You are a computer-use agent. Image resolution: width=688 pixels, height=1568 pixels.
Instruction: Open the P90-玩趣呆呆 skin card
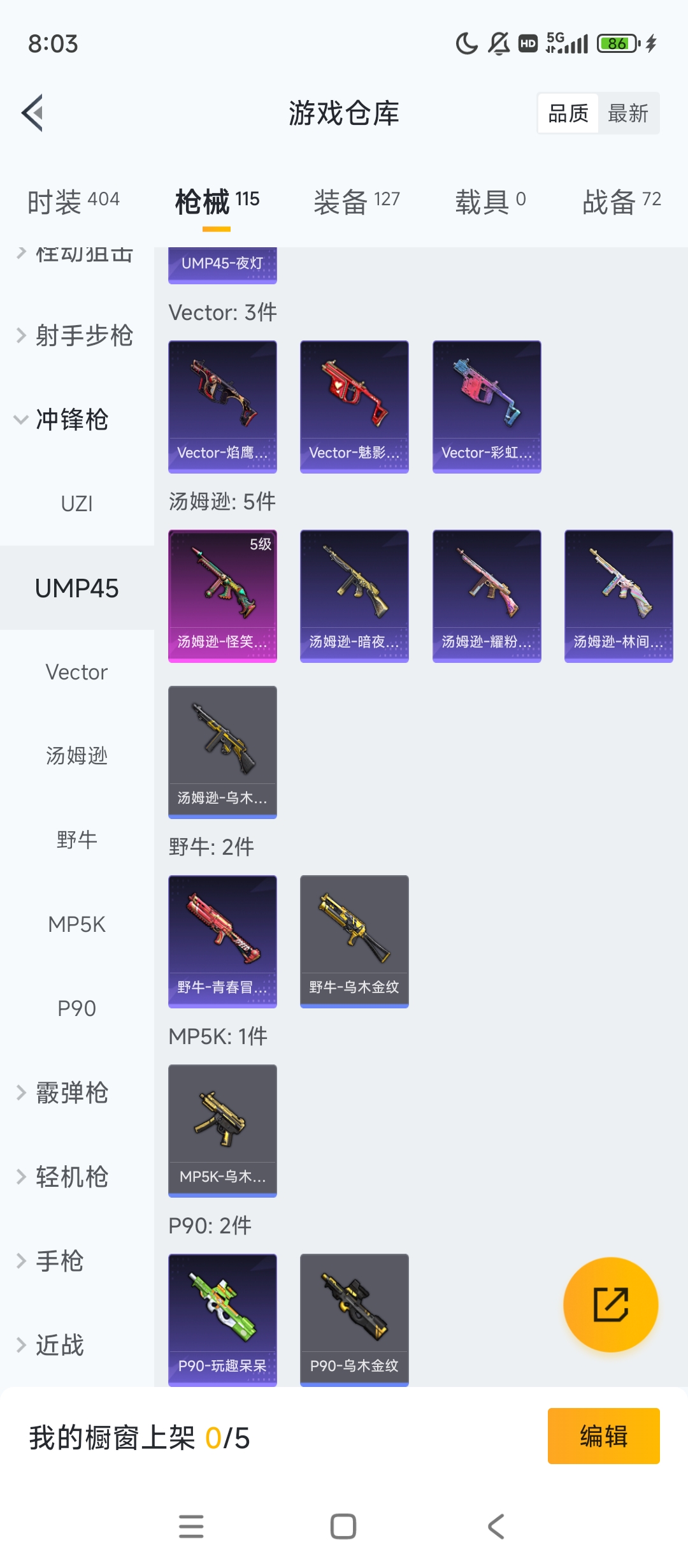point(222,1319)
